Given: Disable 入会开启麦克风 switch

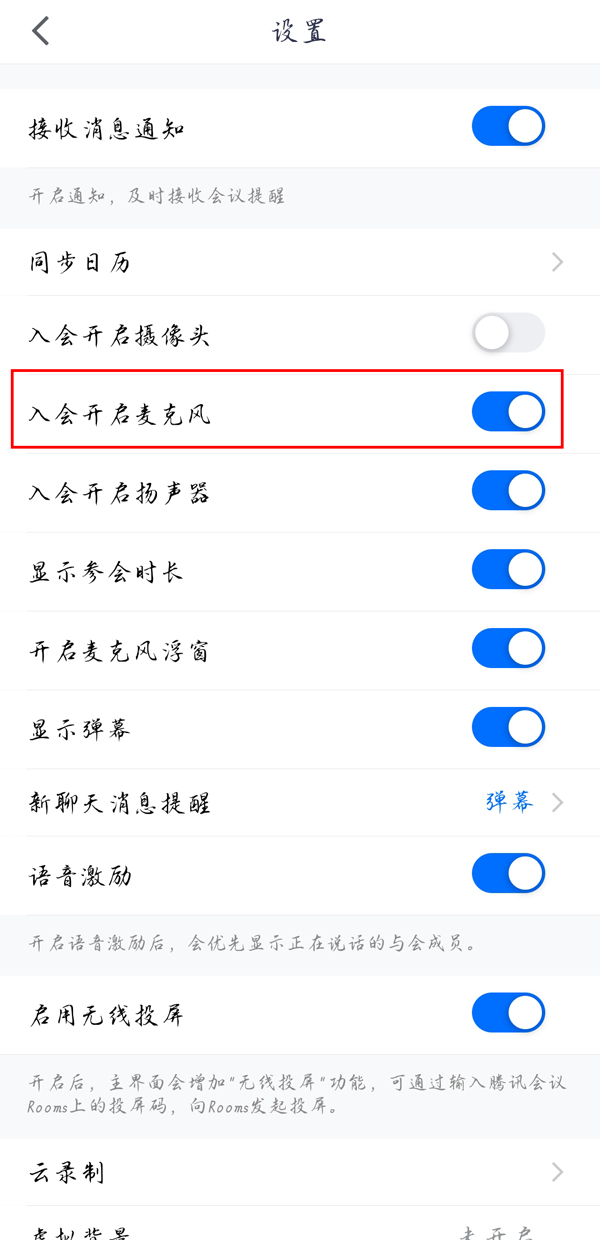Looking at the screenshot, I should click(x=508, y=411).
